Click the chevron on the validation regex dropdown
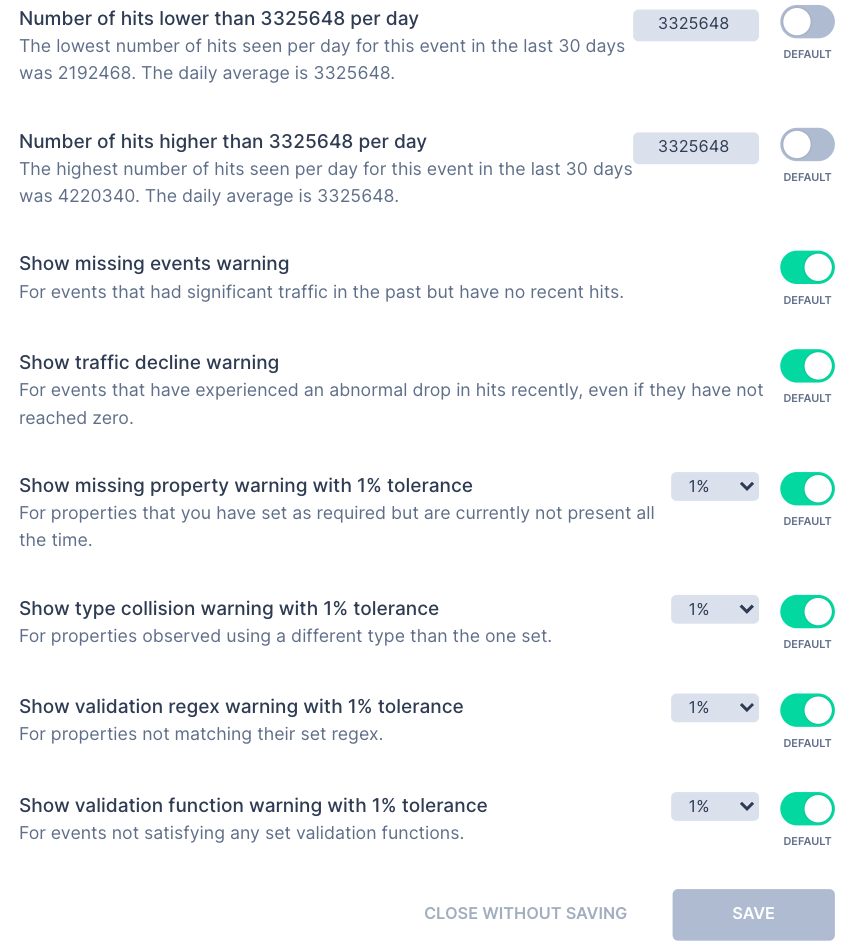Viewport: 851px width, 948px height. tap(745, 707)
